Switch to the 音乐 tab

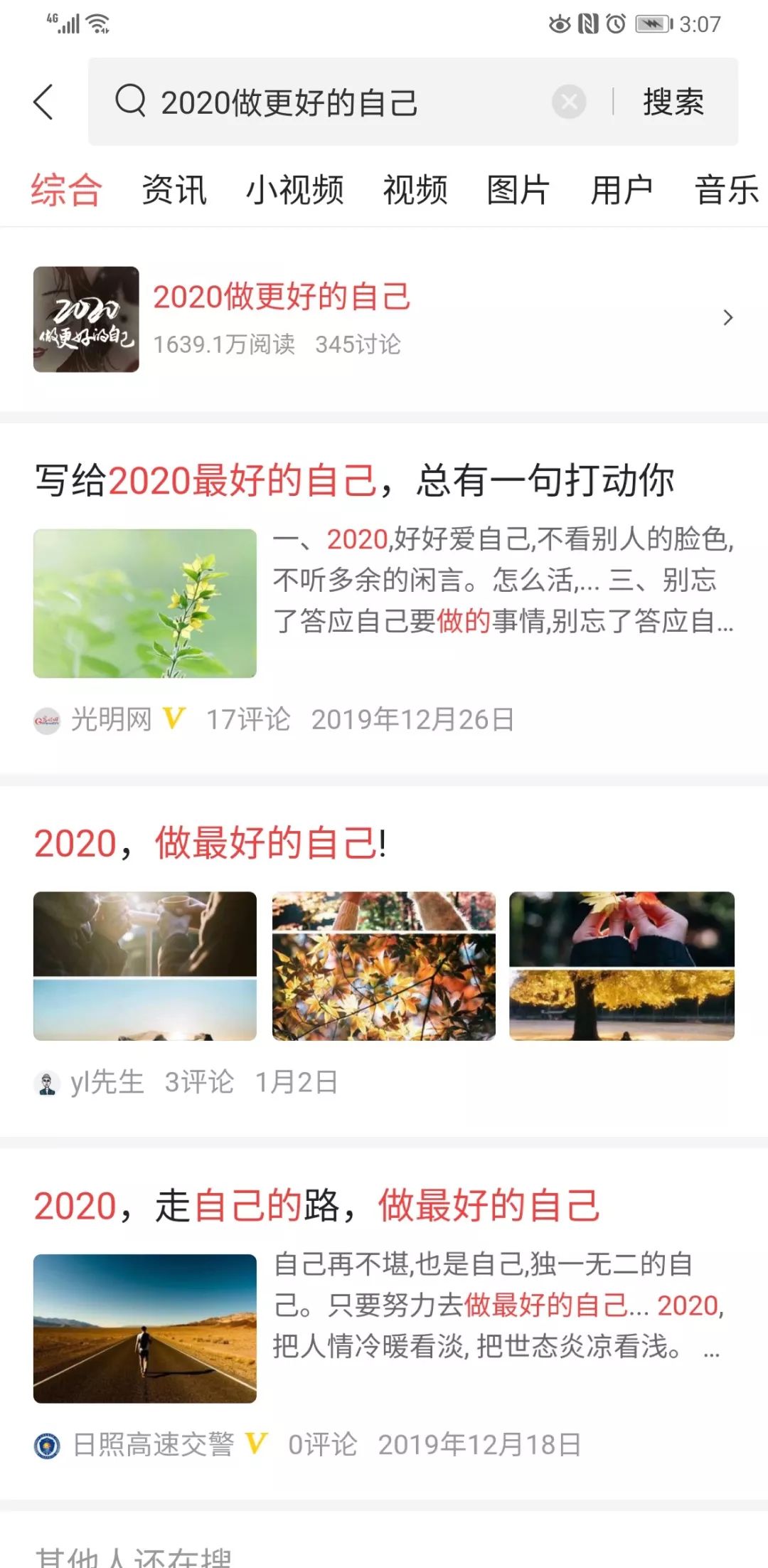tap(727, 190)
